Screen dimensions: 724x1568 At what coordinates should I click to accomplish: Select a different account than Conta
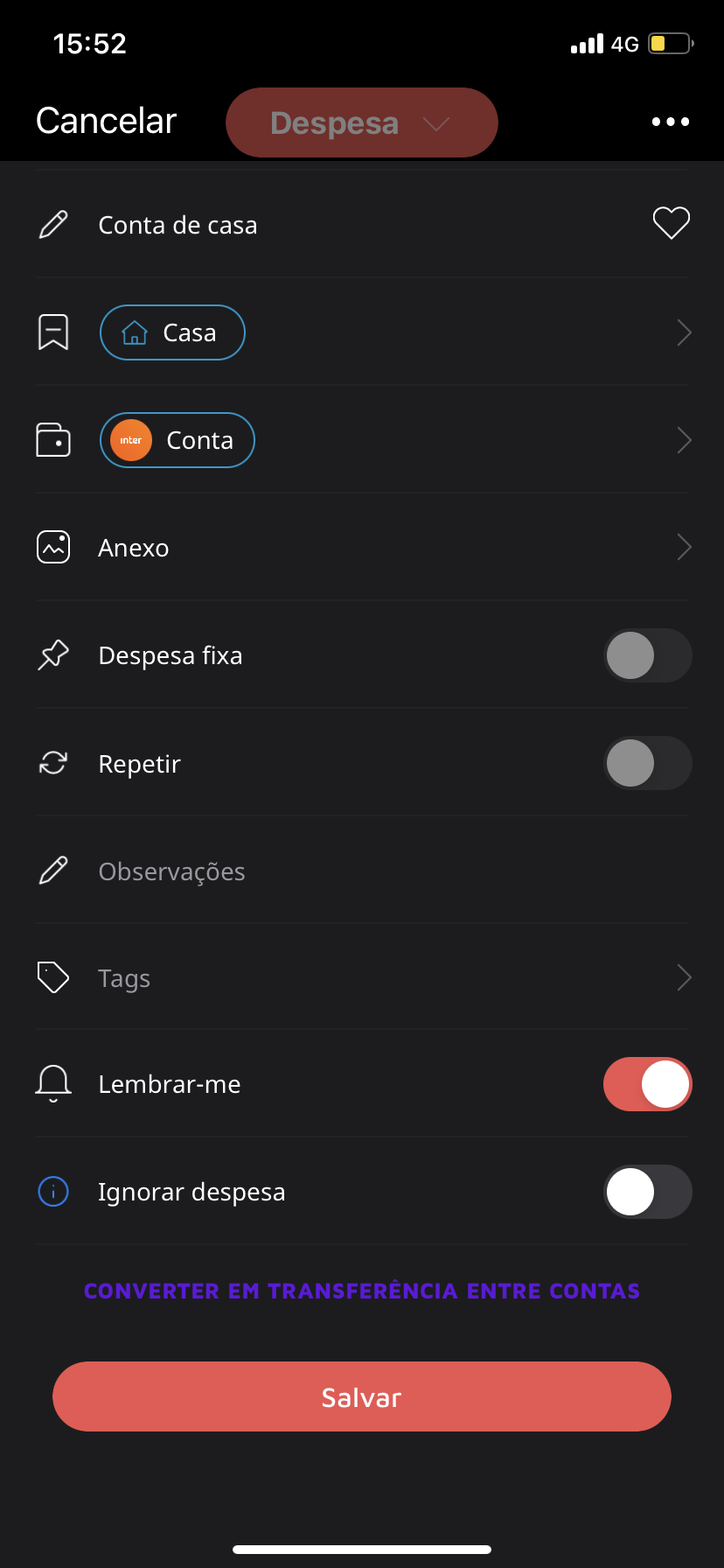coord(178,440)
